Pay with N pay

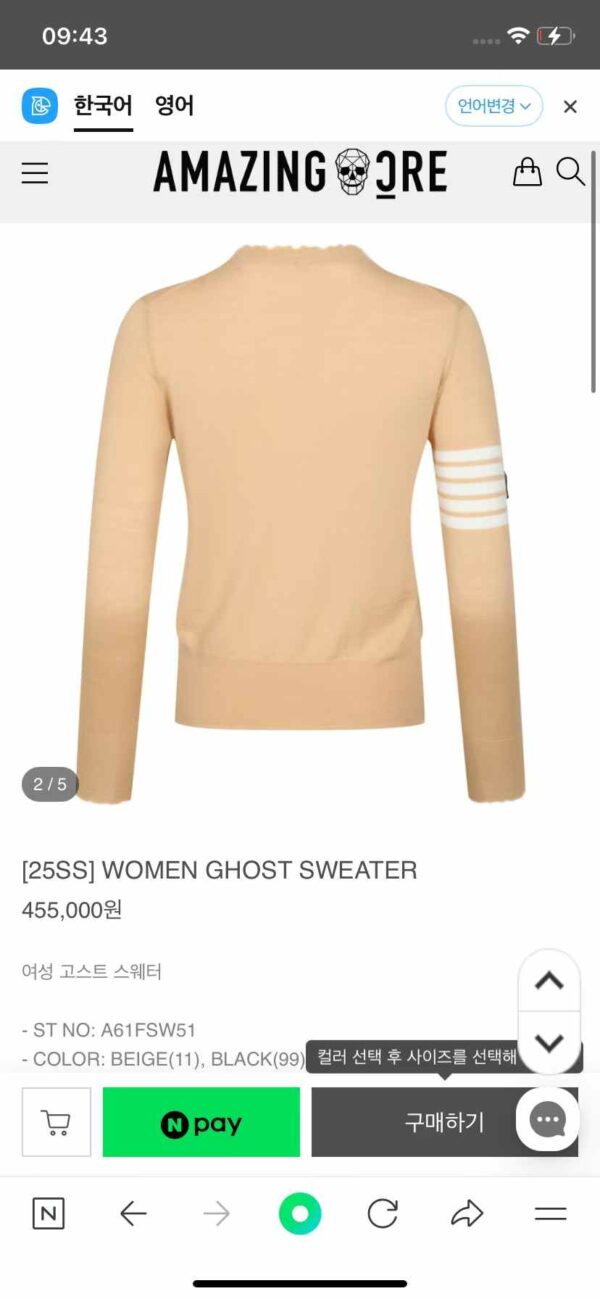pyautogui.click(x=201, y=1122)
